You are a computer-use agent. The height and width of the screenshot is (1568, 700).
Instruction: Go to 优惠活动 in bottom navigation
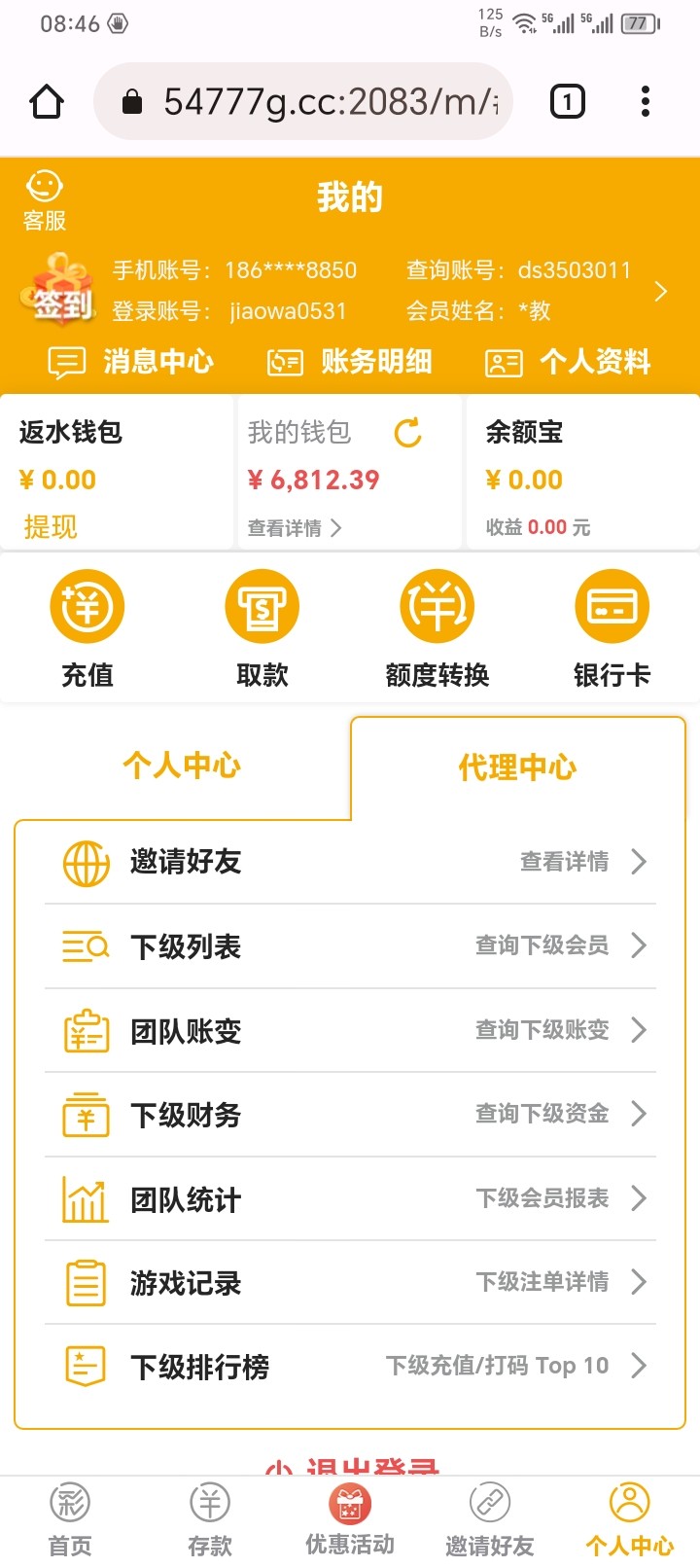[350, 1520]
